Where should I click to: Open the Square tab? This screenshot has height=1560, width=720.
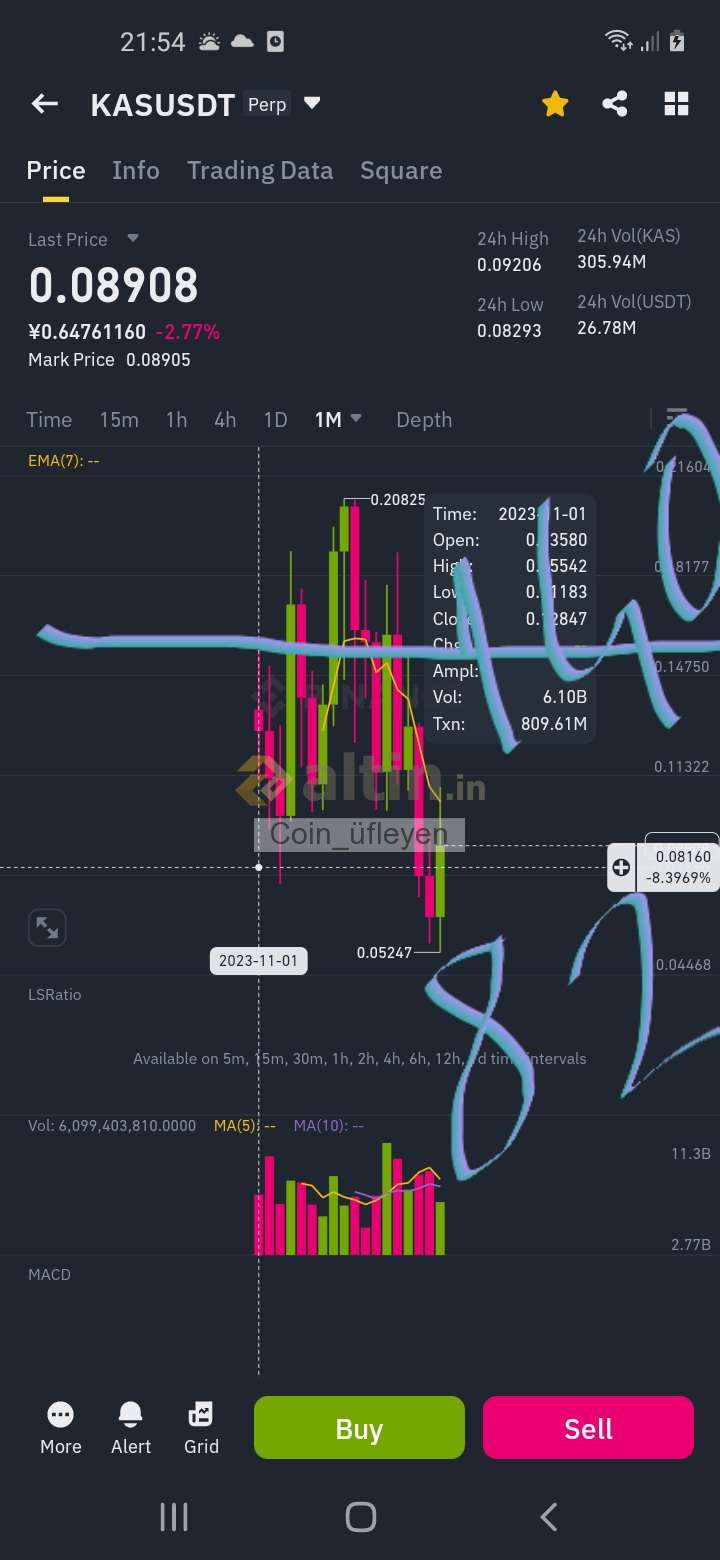[401, 171]
